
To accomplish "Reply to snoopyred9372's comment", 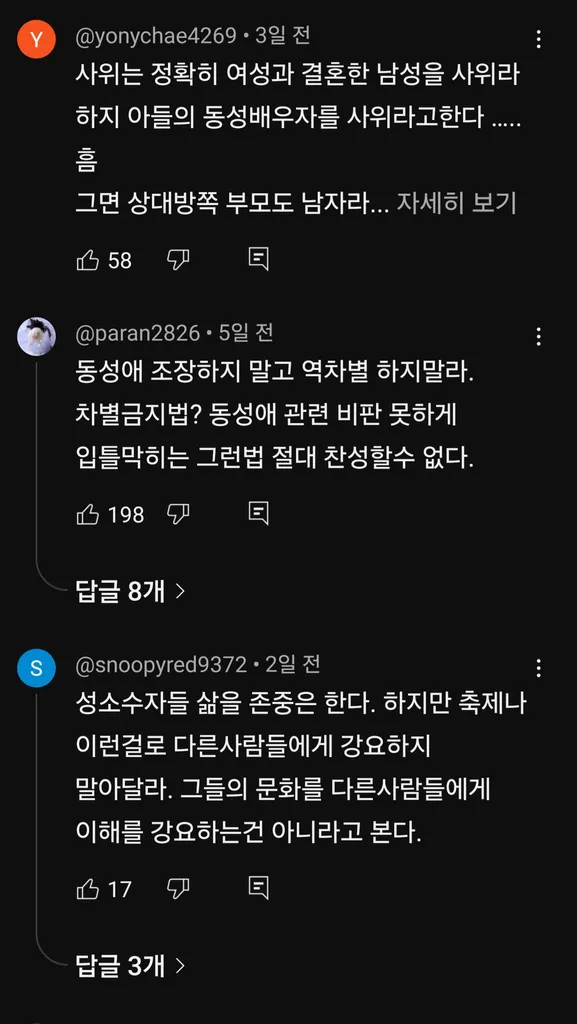I will (258, 888).
